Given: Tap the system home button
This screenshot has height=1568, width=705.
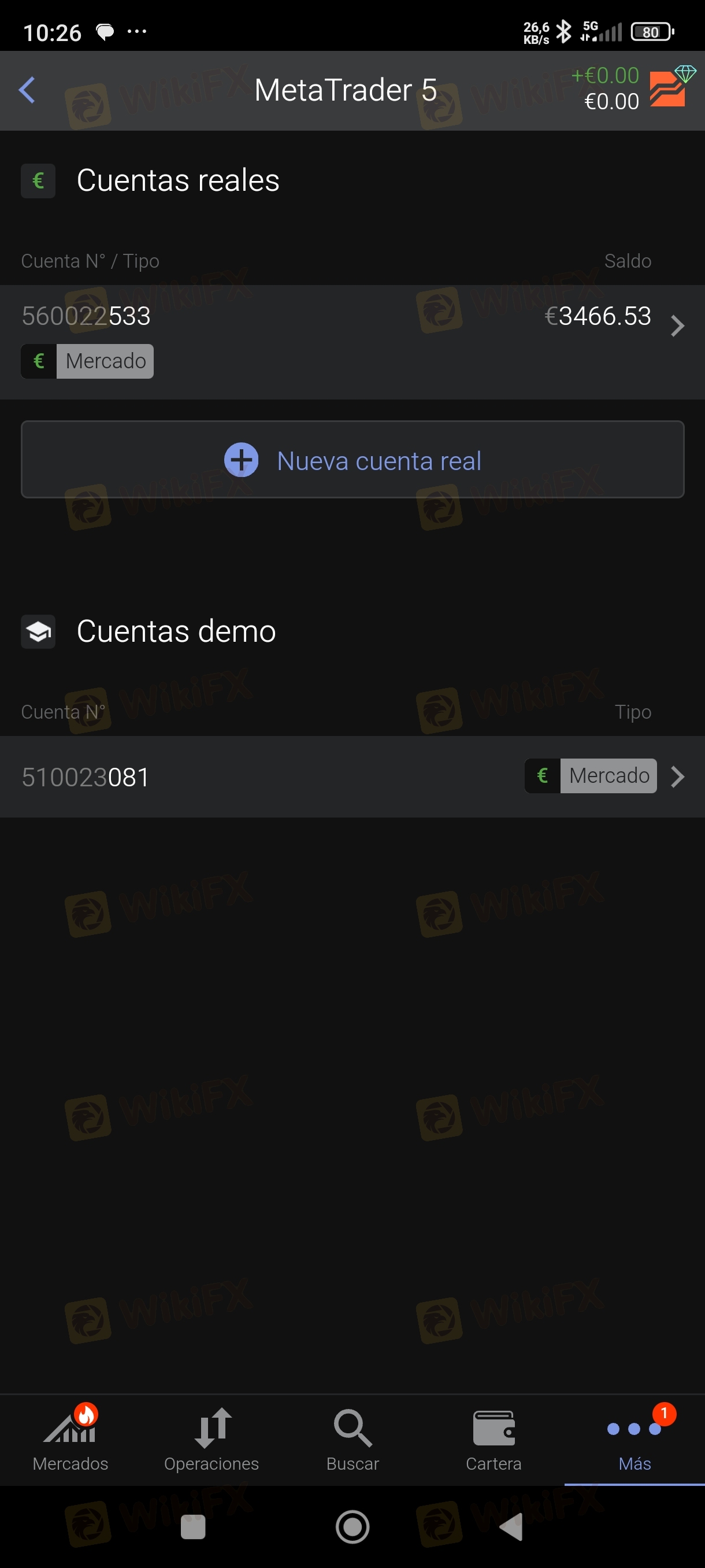Looking at the screenshot, I should pyautogui.click(x=353, y=1526).
